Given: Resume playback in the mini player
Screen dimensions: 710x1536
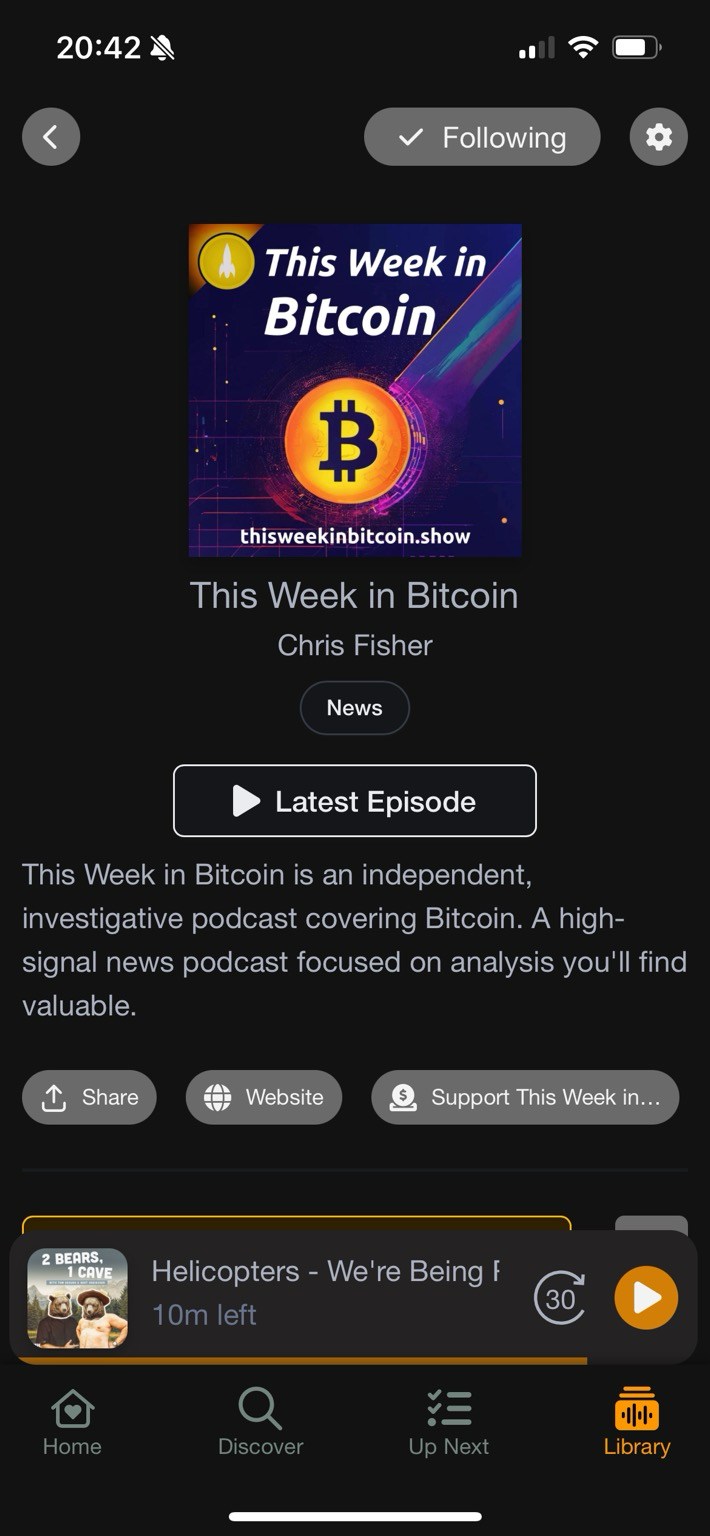Looking at the screenshot, I should (646, 1298).
